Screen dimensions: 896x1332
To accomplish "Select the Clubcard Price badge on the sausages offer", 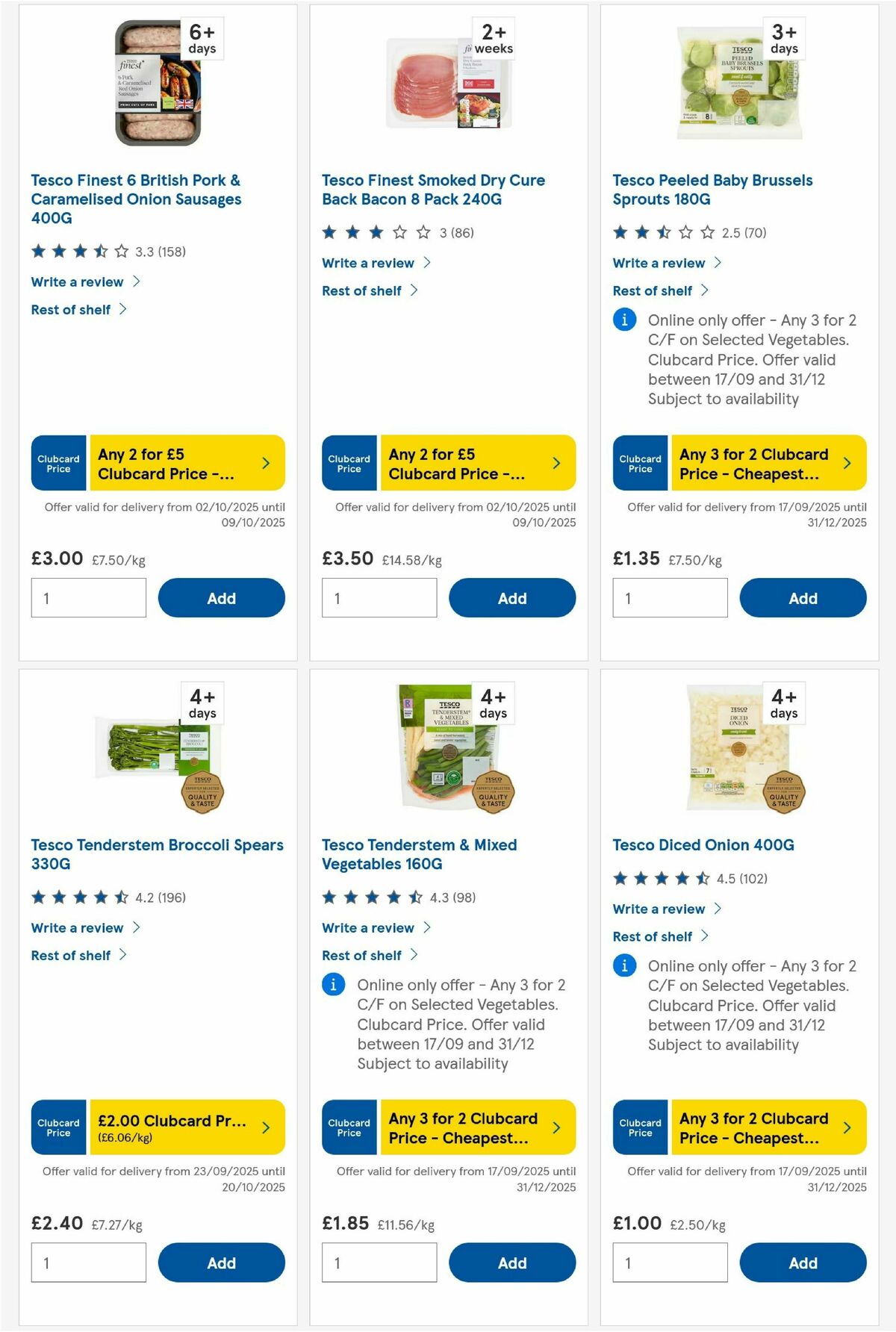I will pos(57,463).
